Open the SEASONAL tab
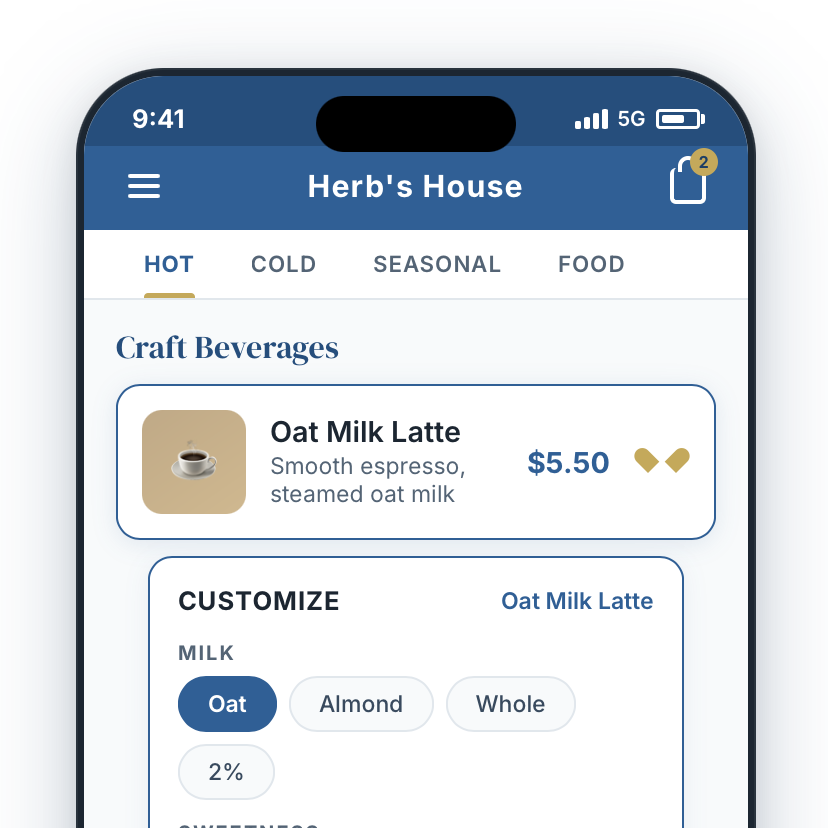Screen dimensions: 828x828 437,265
